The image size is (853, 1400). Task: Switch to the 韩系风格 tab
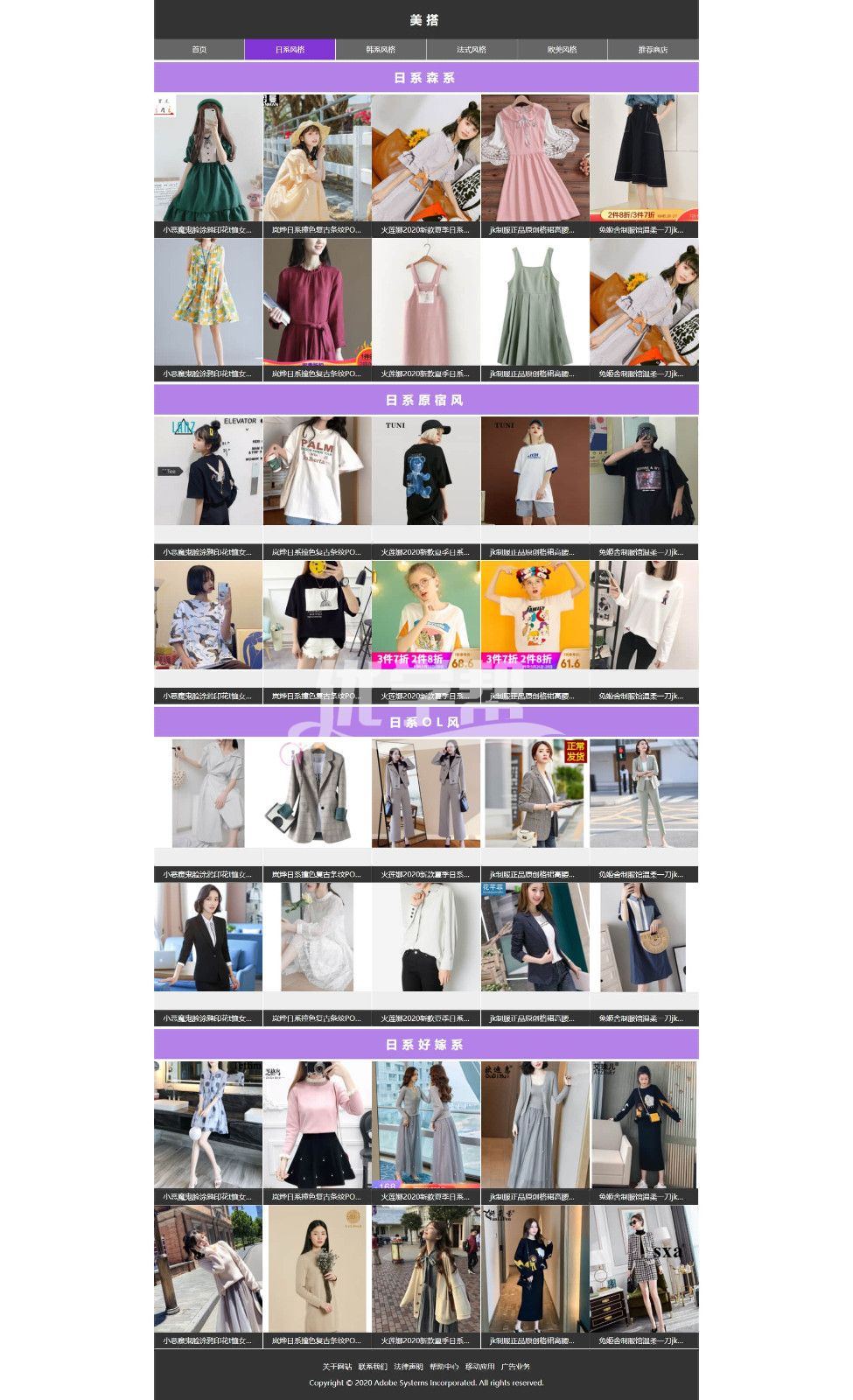click(381, 50)
